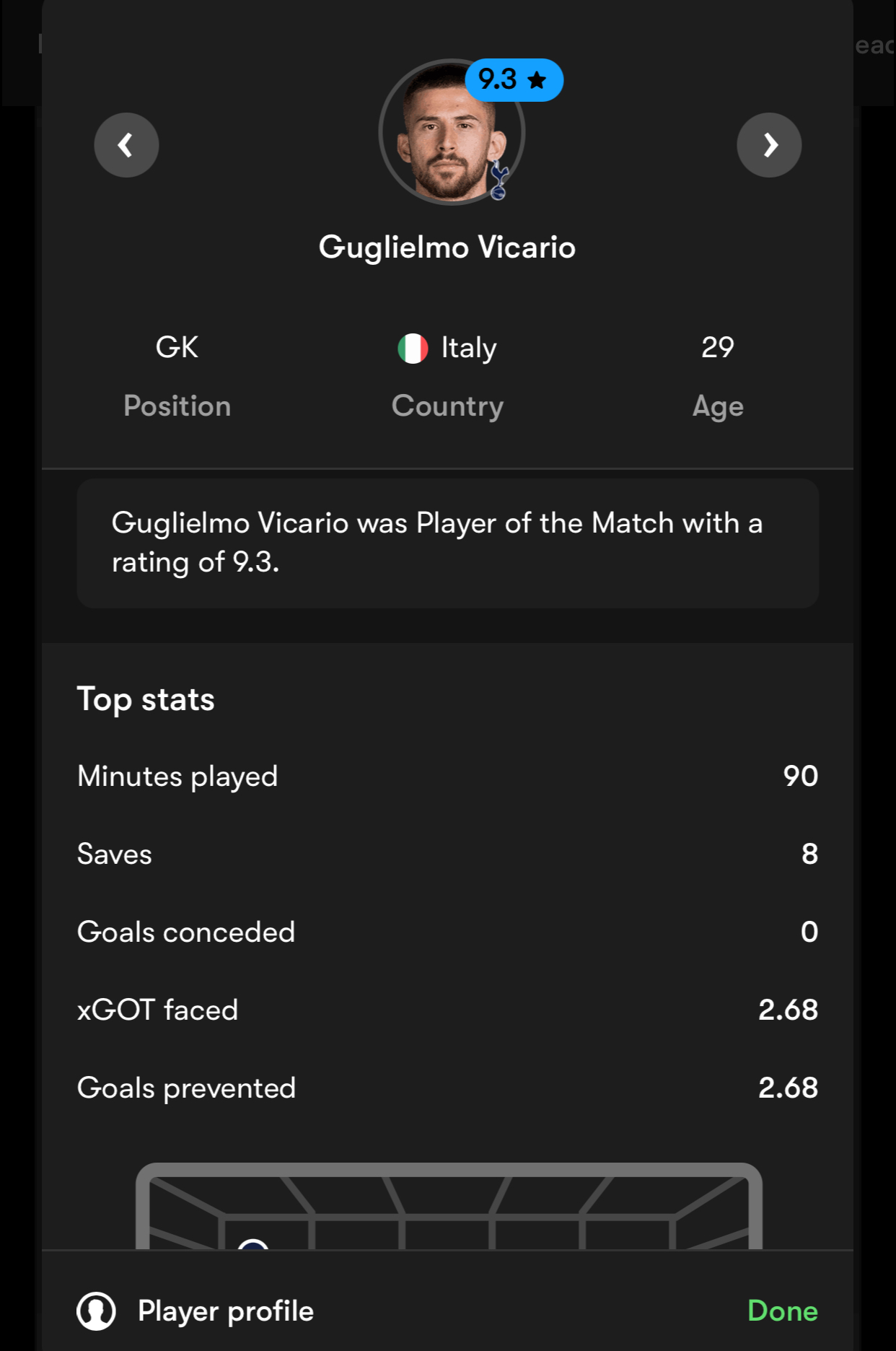The height and width of the screenshot is (1351, 896).
Task: Tap Done to close the player card
Action: pyautogui.click(x=783, y=1311)
